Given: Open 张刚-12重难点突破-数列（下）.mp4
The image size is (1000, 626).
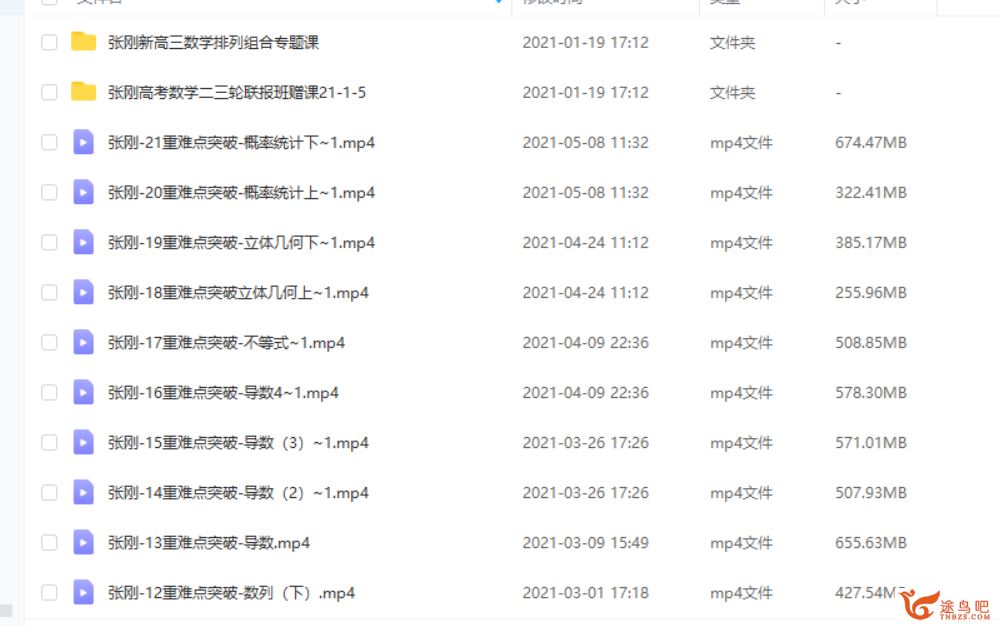Looking at the screenshot, I should click(231, 593).
